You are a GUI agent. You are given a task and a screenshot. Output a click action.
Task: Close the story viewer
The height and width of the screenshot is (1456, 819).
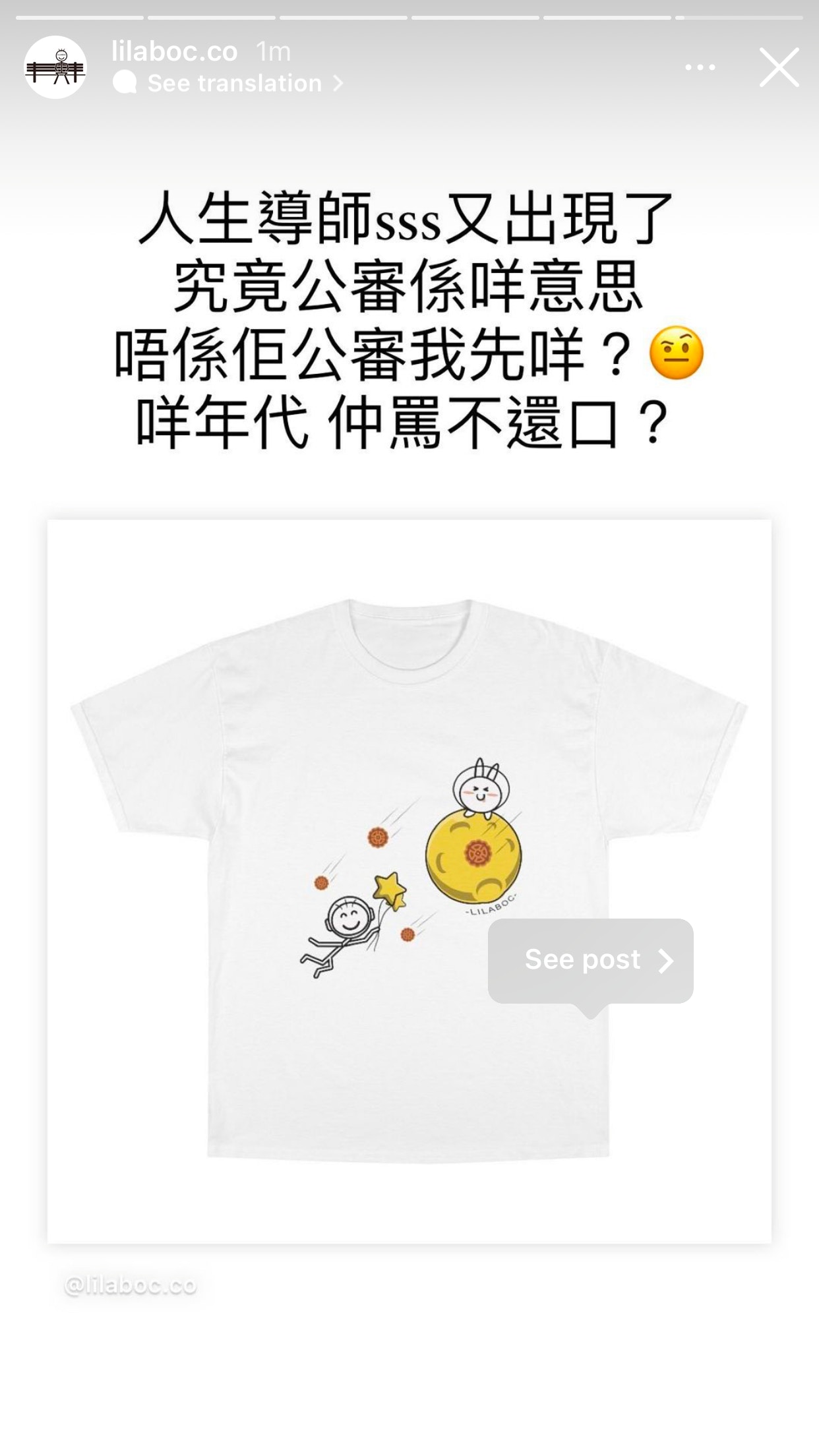(x=779, y=67)
